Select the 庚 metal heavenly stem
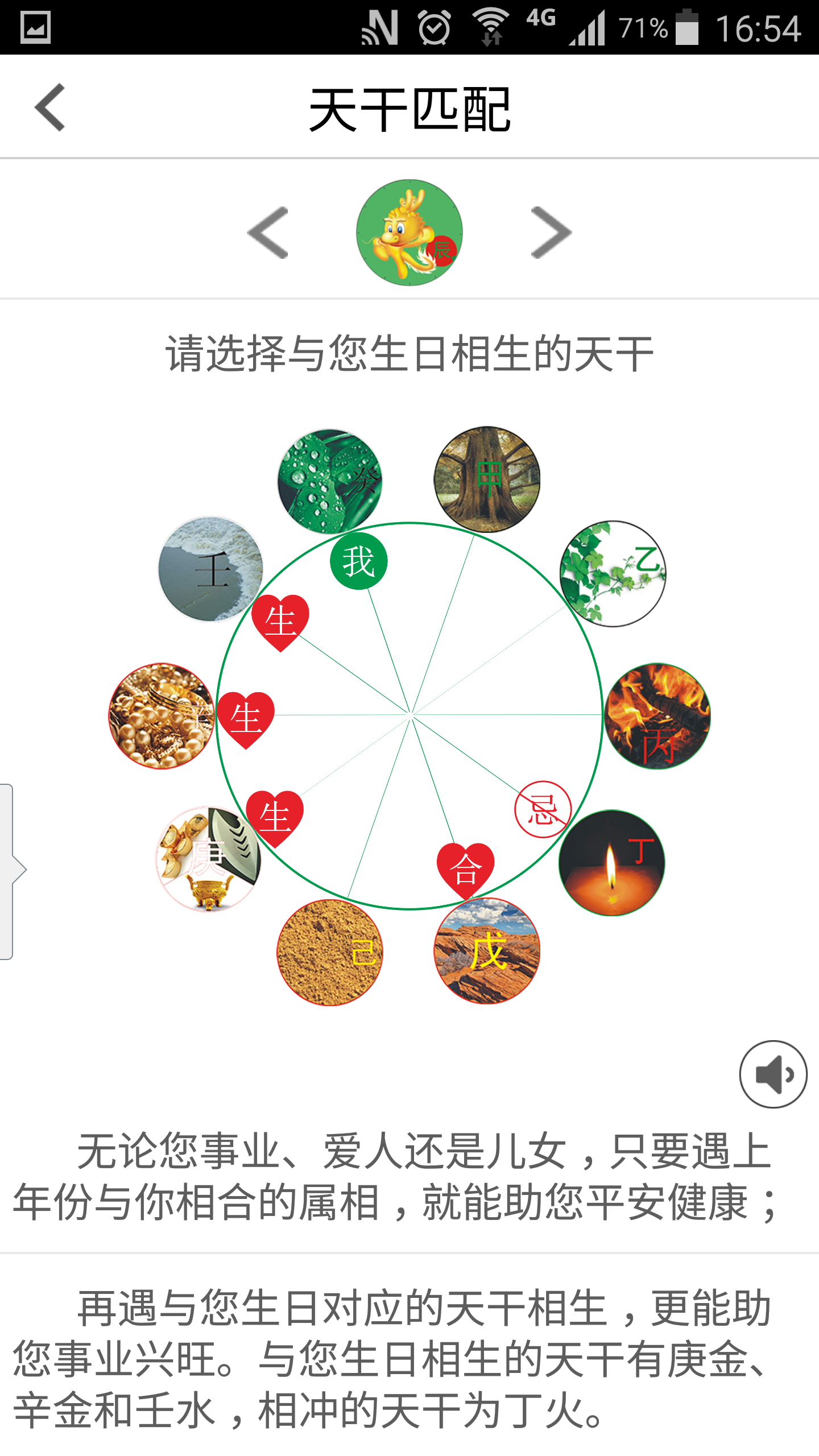This screenshot has height=1456, width=819. point(208,859)
